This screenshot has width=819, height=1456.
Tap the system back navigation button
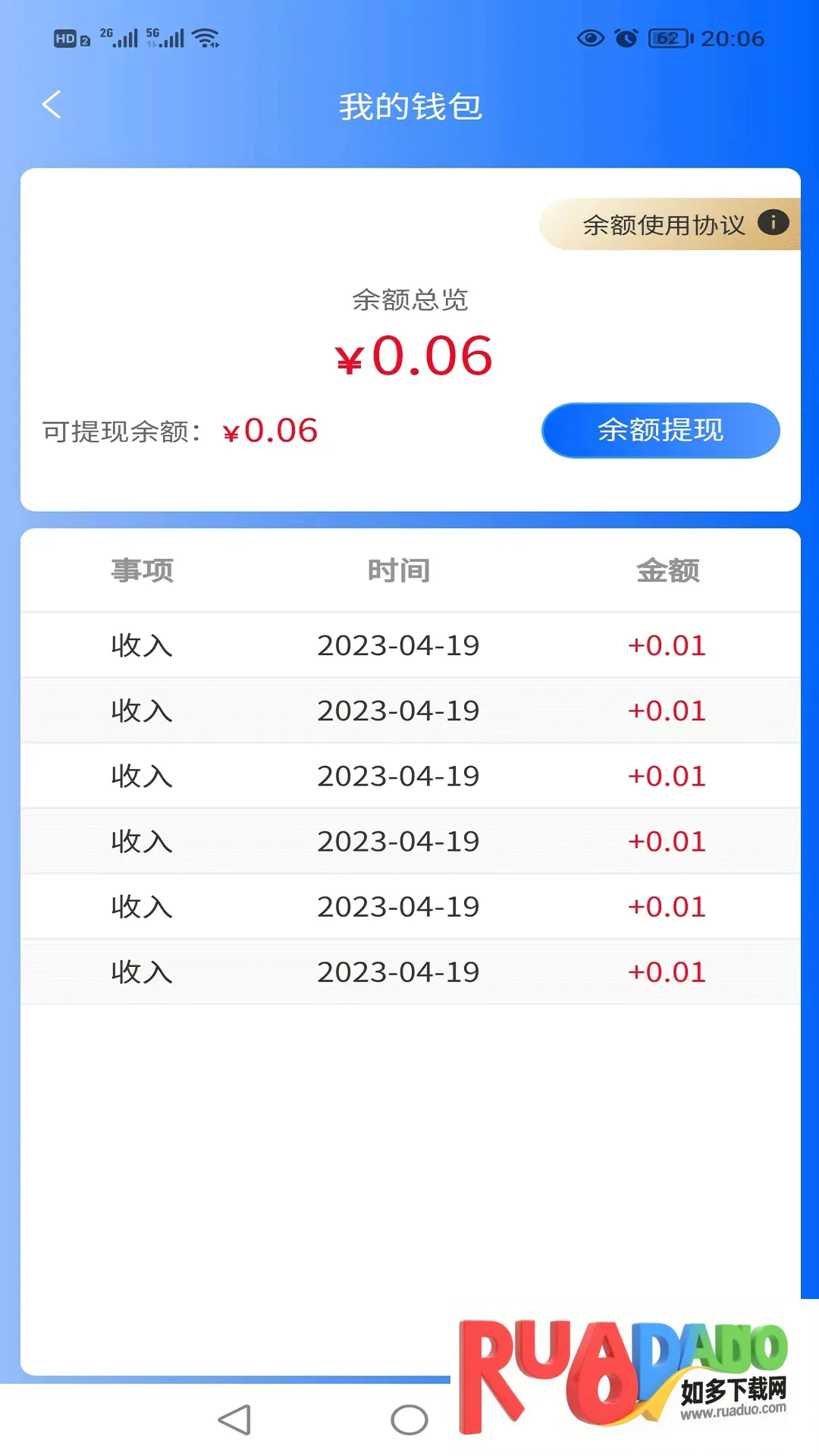click(234, 1420)
